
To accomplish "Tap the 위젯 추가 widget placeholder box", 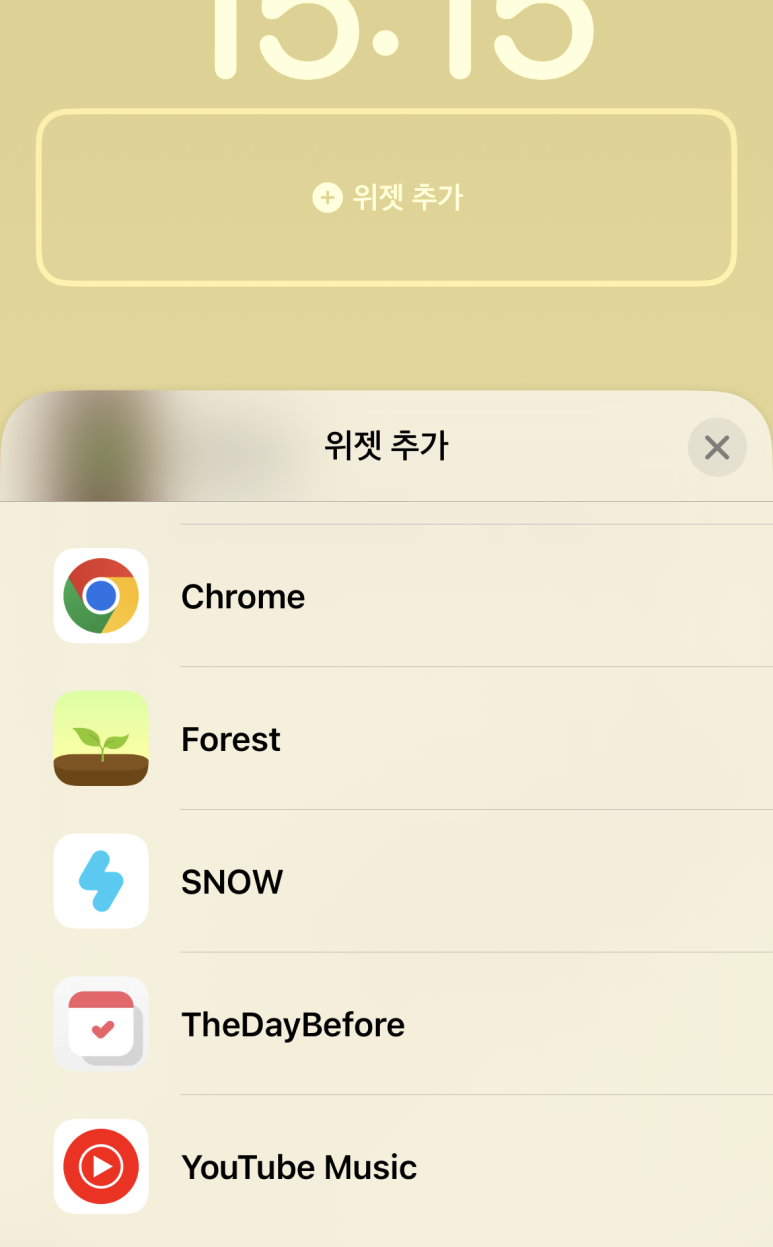I will pyautogui.click(x=386, y=198).
